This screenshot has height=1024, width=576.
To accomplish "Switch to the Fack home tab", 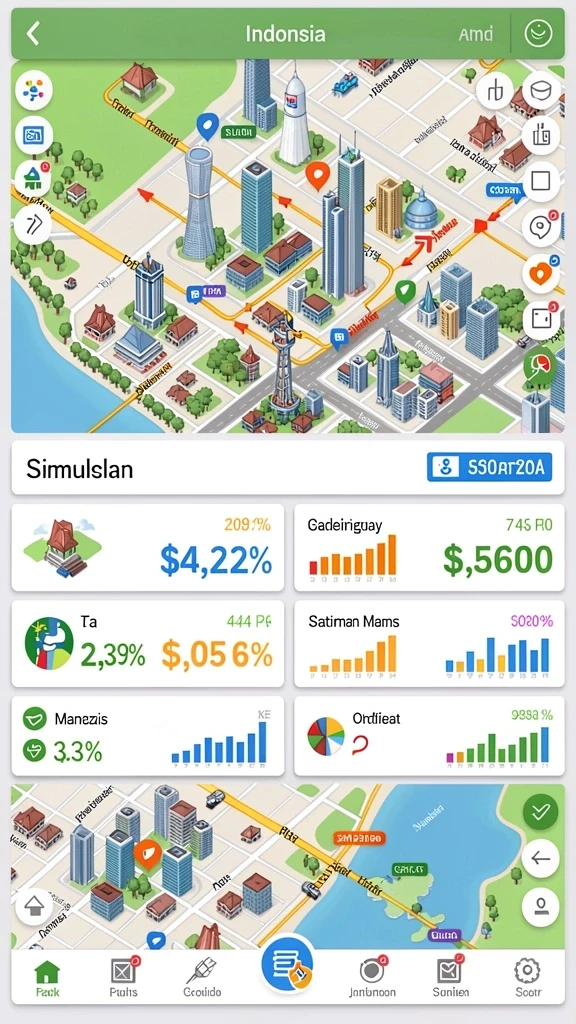I will 47,978.
